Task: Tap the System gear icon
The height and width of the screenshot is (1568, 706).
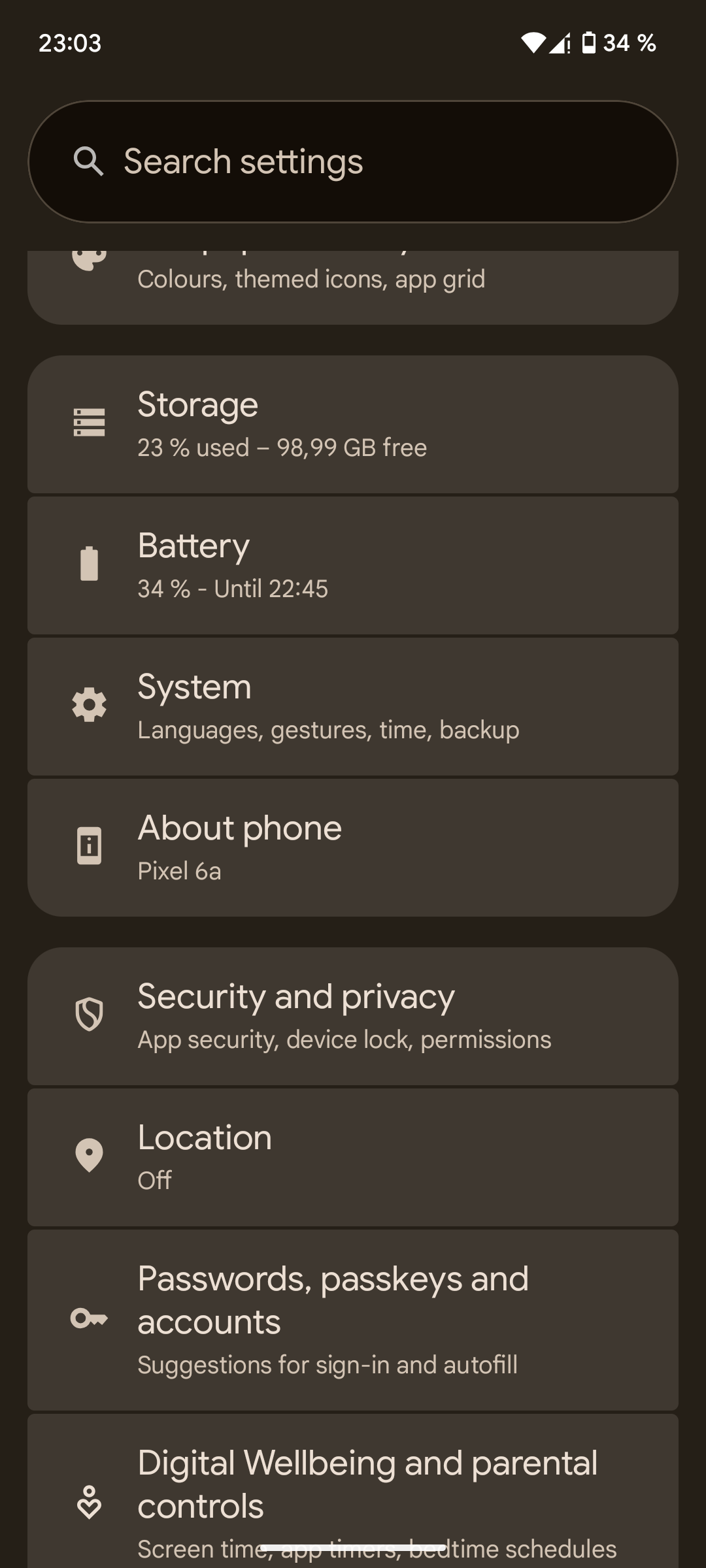Action: (88, 705)
